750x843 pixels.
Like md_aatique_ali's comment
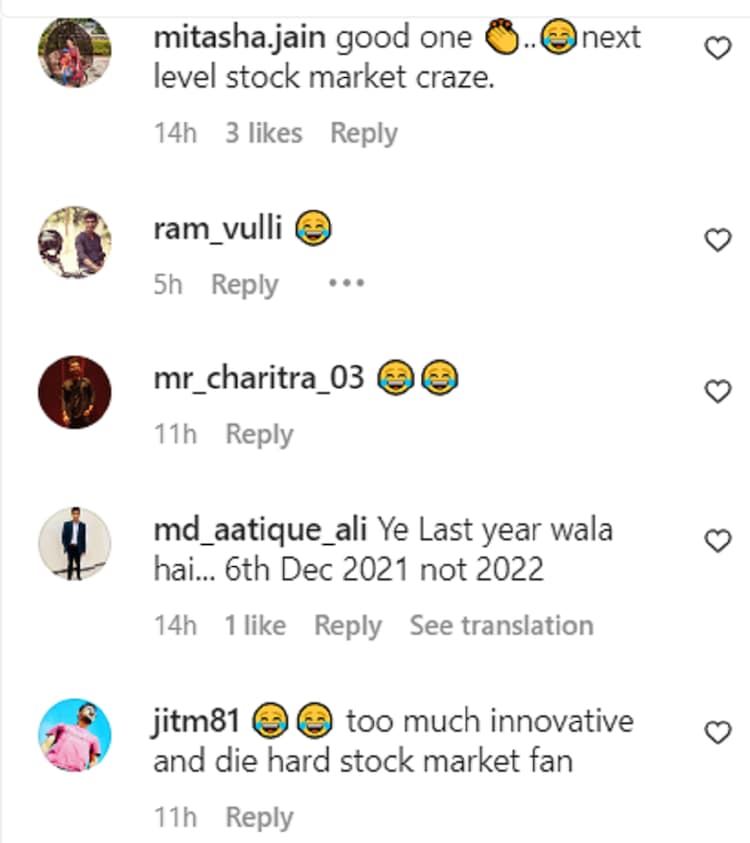click(718, 542)
